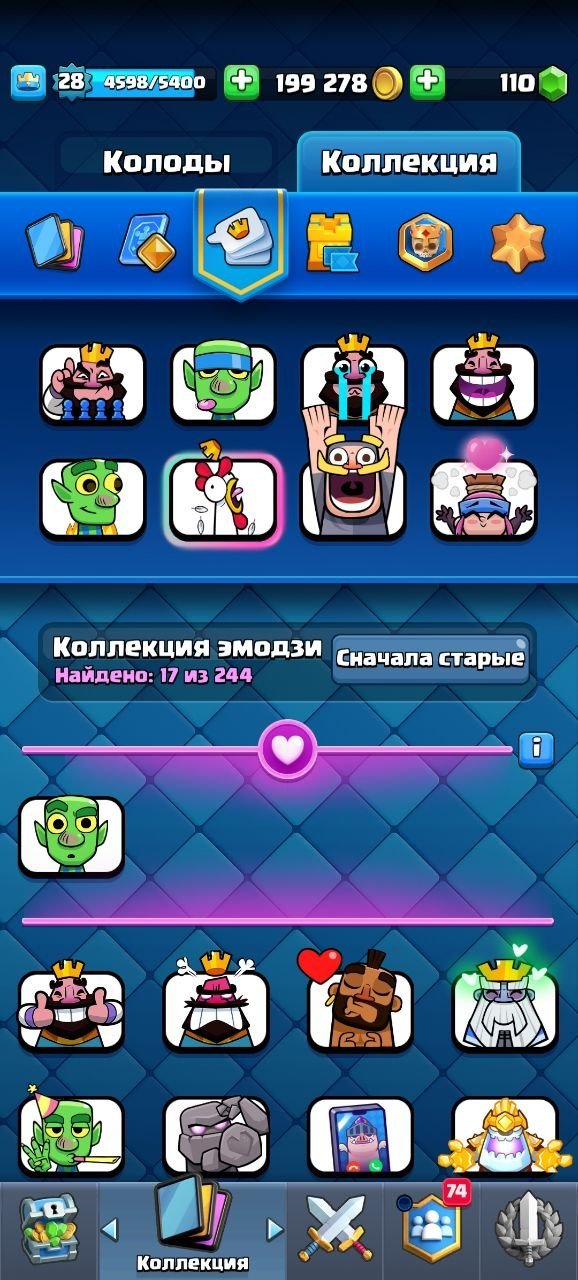This screenshot has height=1280, width=578.
Task: Open the tower troops tab
Action: (333, 243)
